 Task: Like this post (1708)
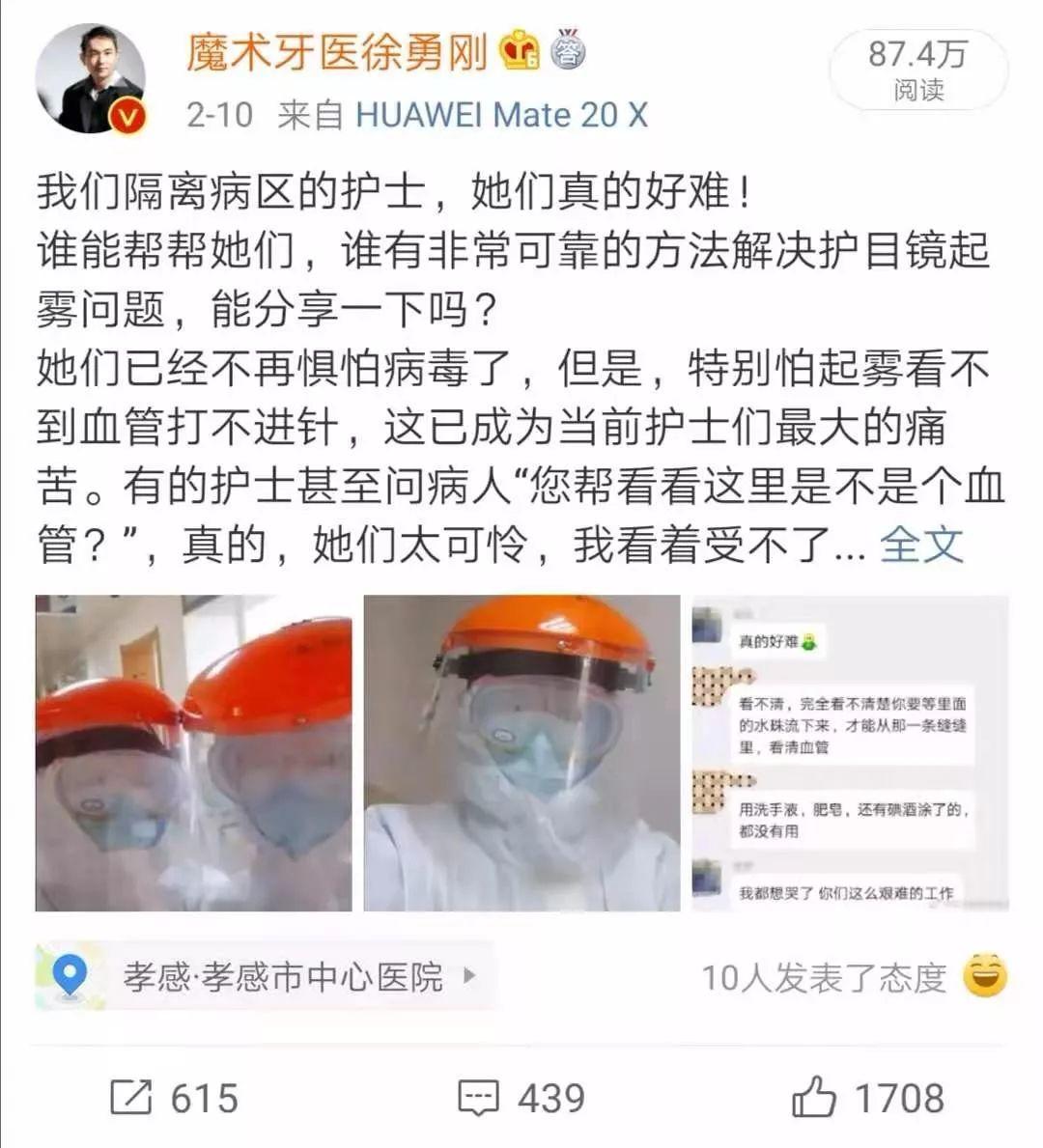868,1099
